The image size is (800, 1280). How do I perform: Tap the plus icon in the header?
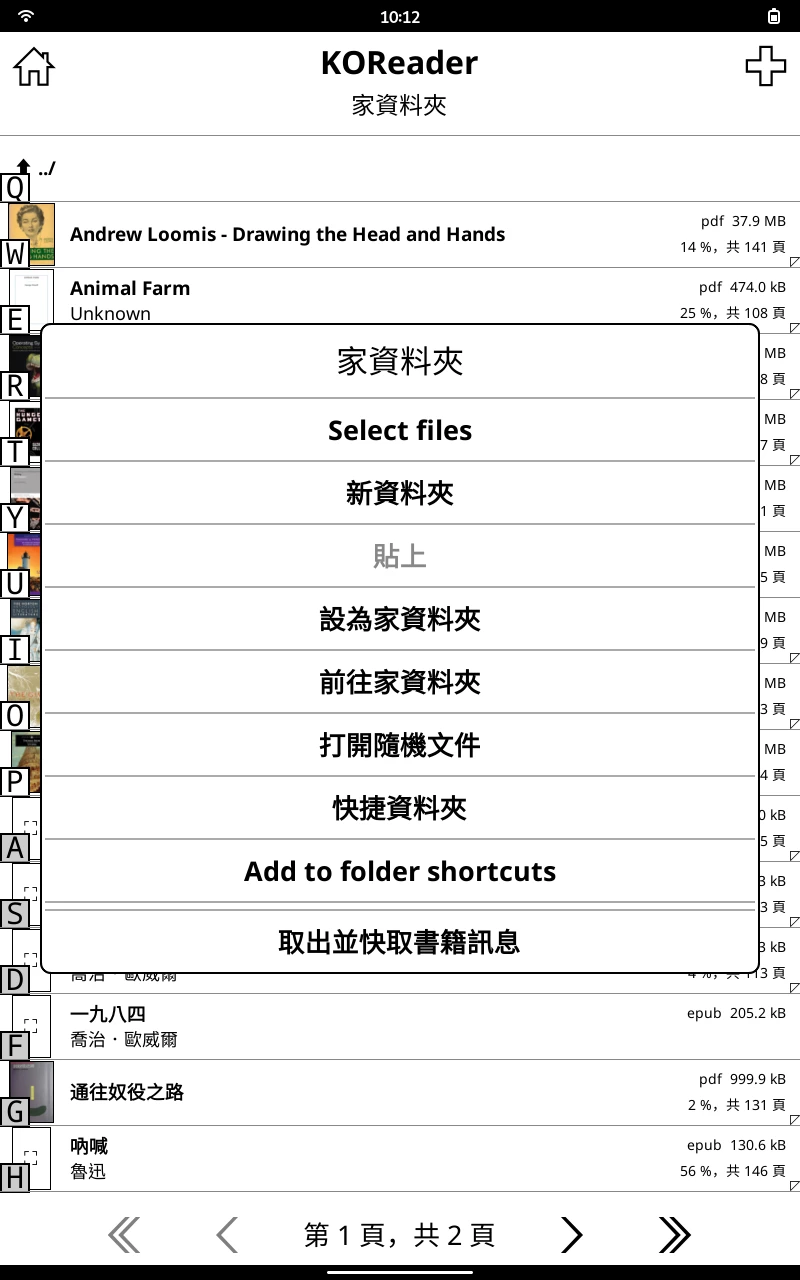point(766,67)
